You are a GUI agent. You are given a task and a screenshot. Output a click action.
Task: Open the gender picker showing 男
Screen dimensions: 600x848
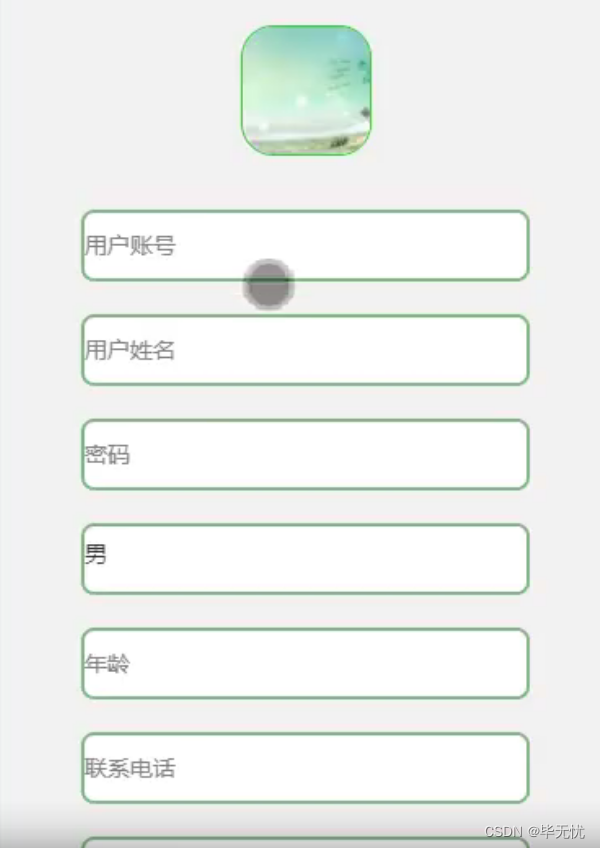pos(305,559)
